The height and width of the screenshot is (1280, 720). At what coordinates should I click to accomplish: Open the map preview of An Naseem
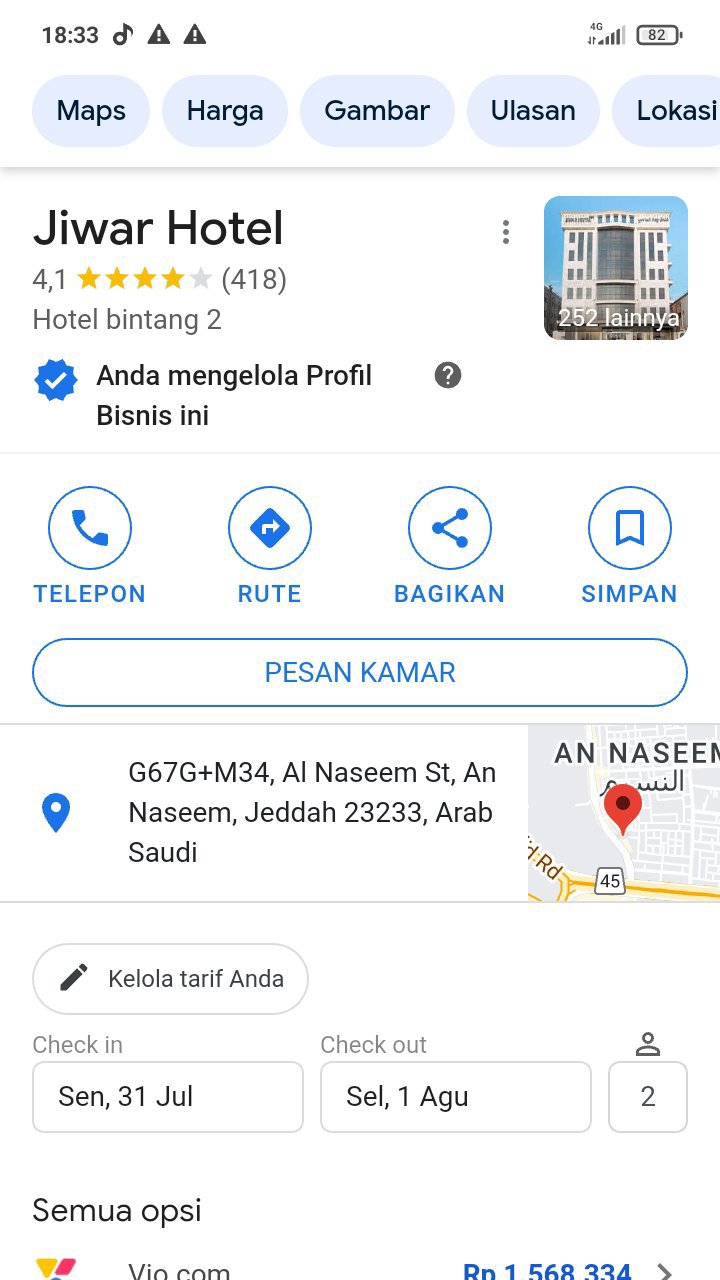tap(624, 812)
